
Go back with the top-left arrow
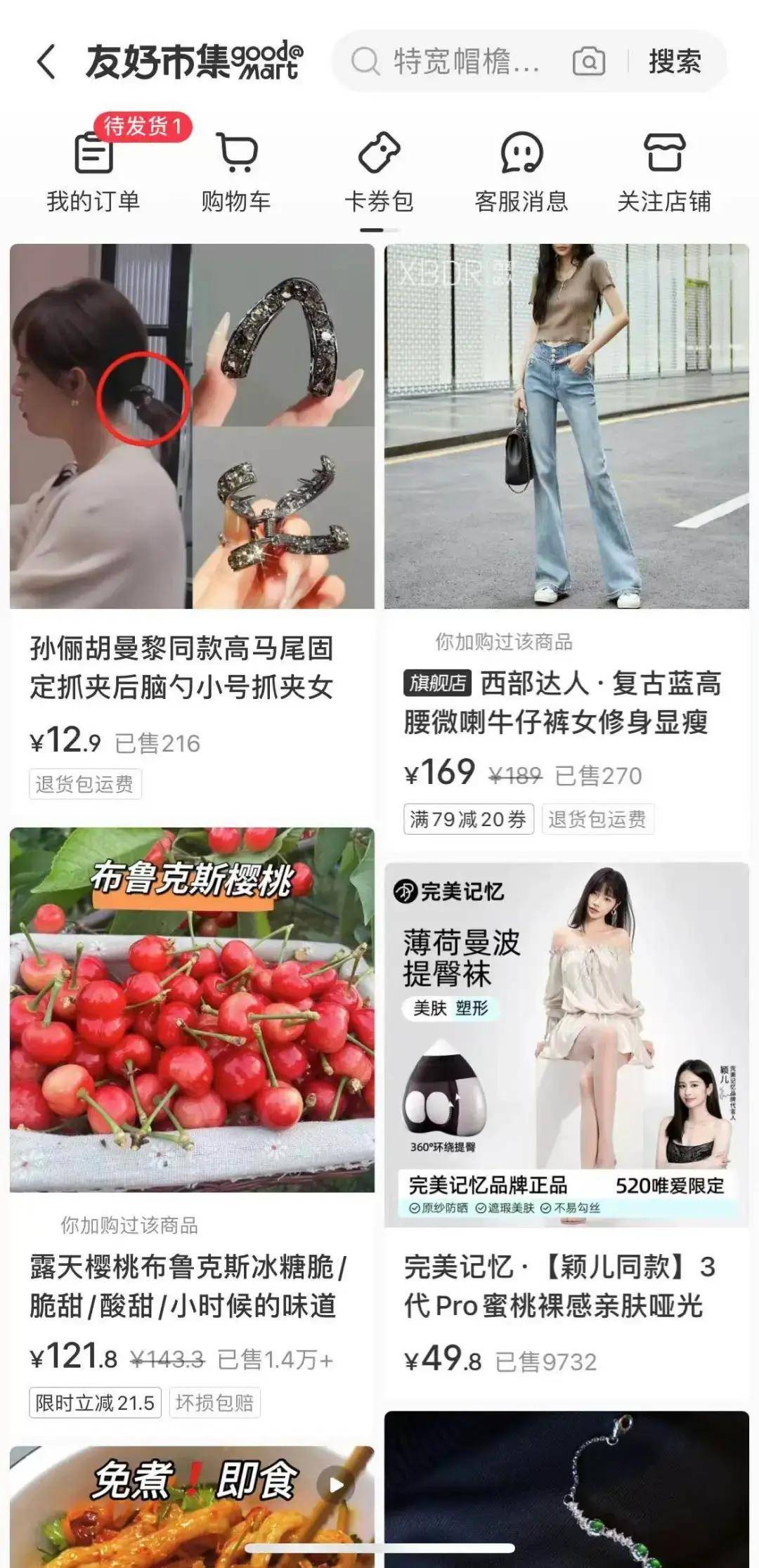coord(46,61)
